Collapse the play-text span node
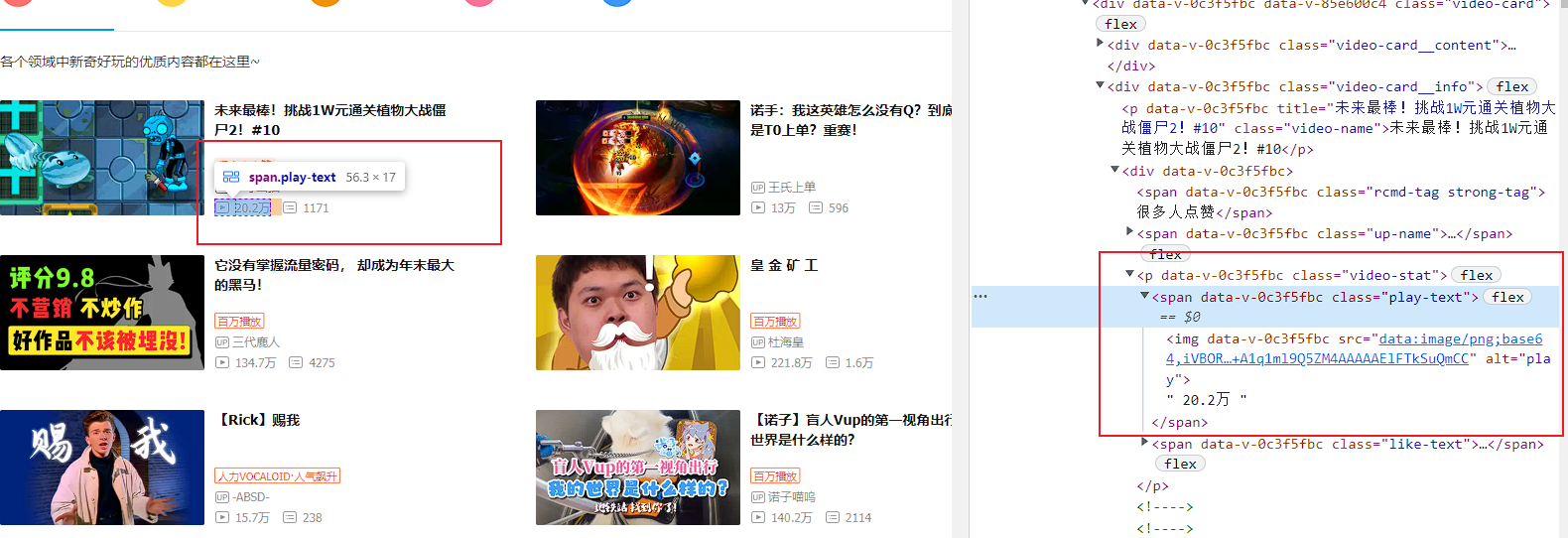Viewport: 1568px width, 538px height. [1144, 296]
